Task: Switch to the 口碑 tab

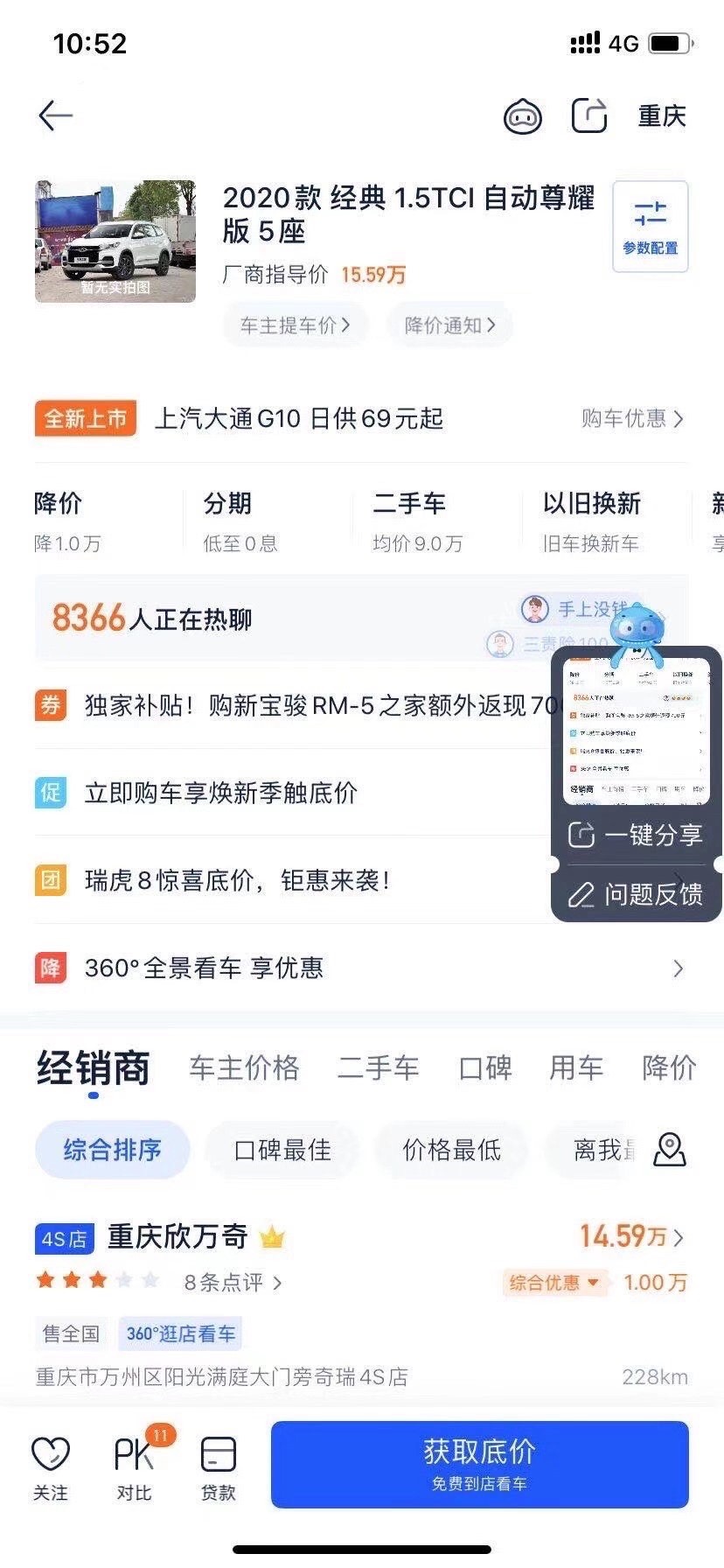Action: tap(485, 1068)
